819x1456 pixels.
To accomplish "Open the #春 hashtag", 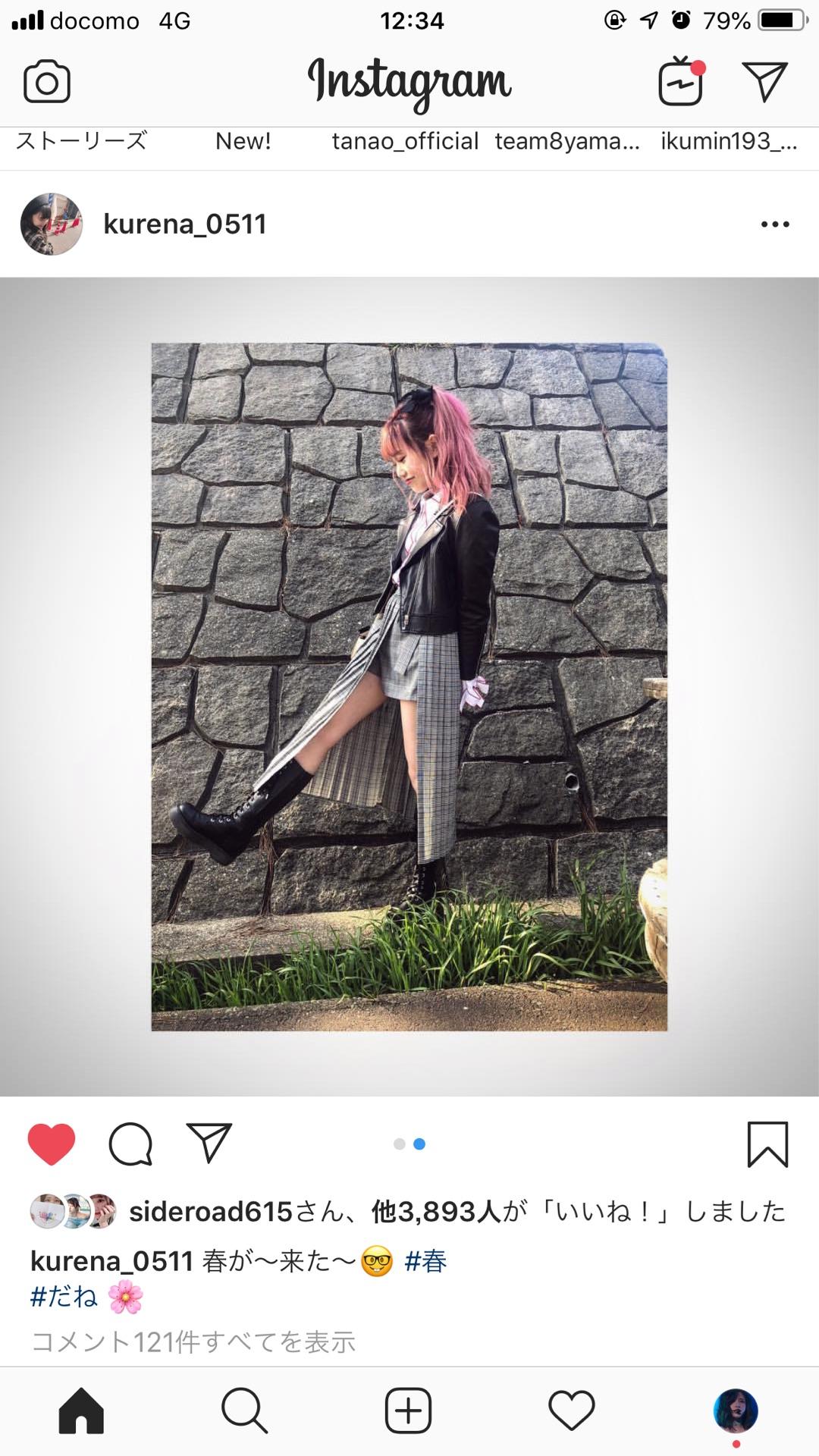I will (x=425, y=1261).
